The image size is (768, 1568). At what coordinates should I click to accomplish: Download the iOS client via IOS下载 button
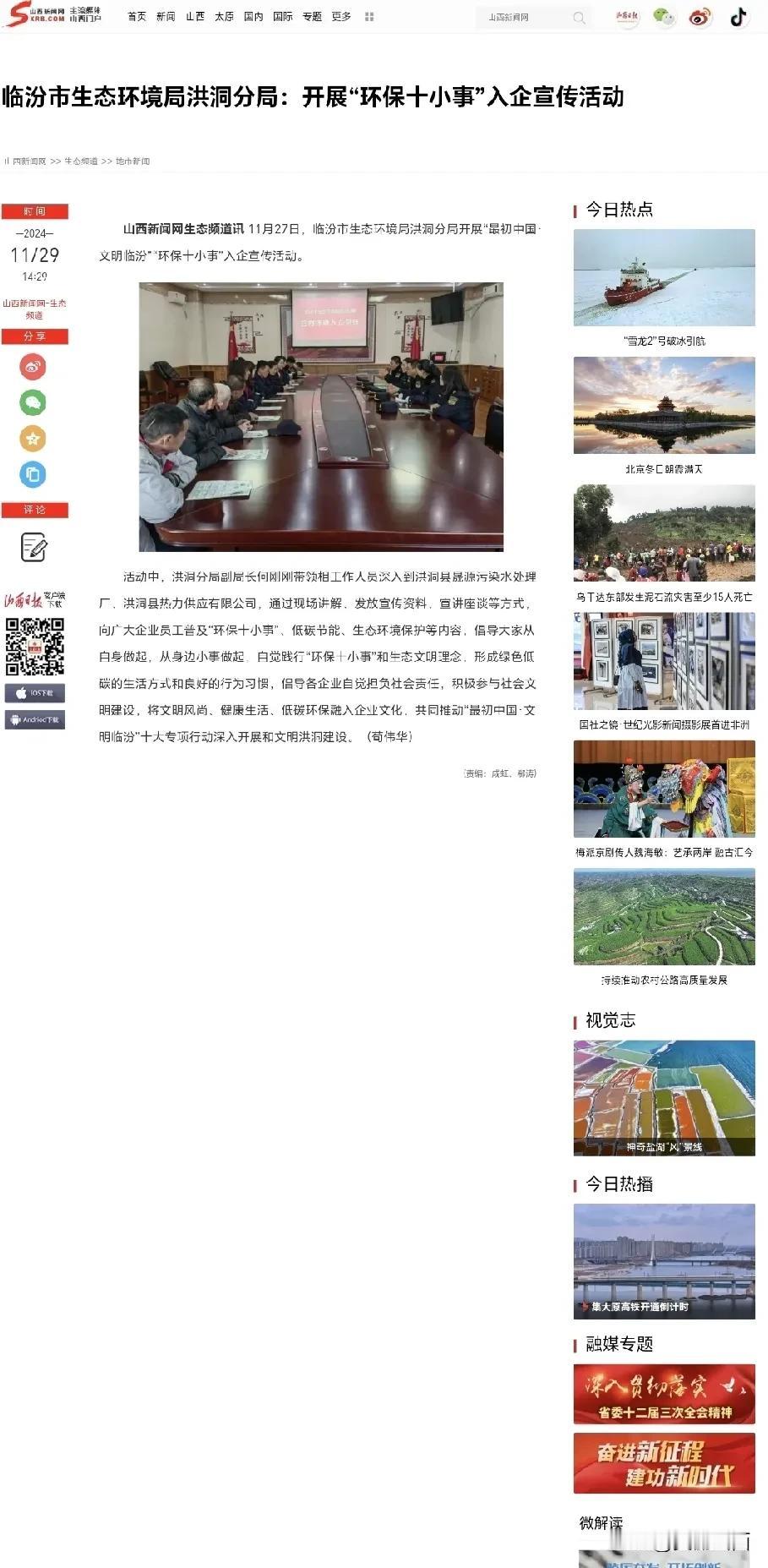(x=37, y=692)
